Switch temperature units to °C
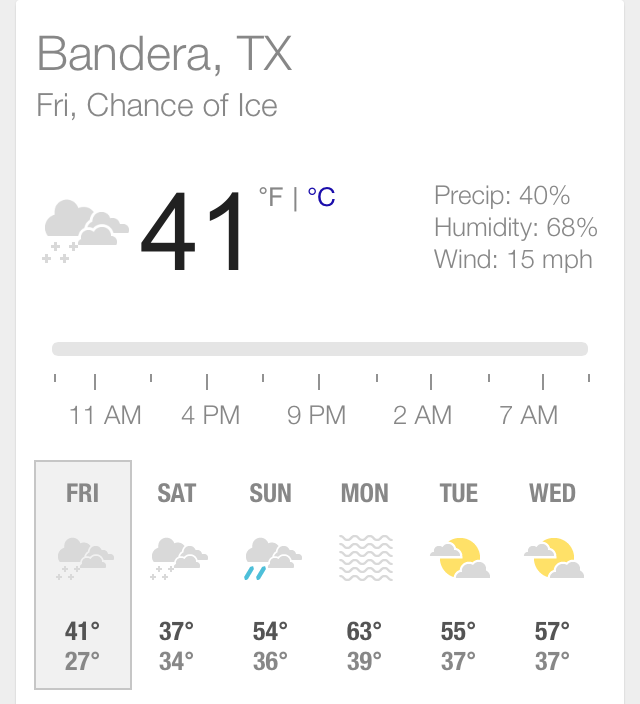Image resolution: width=640 pixels, height=704 pixels. tap(321, 197)
